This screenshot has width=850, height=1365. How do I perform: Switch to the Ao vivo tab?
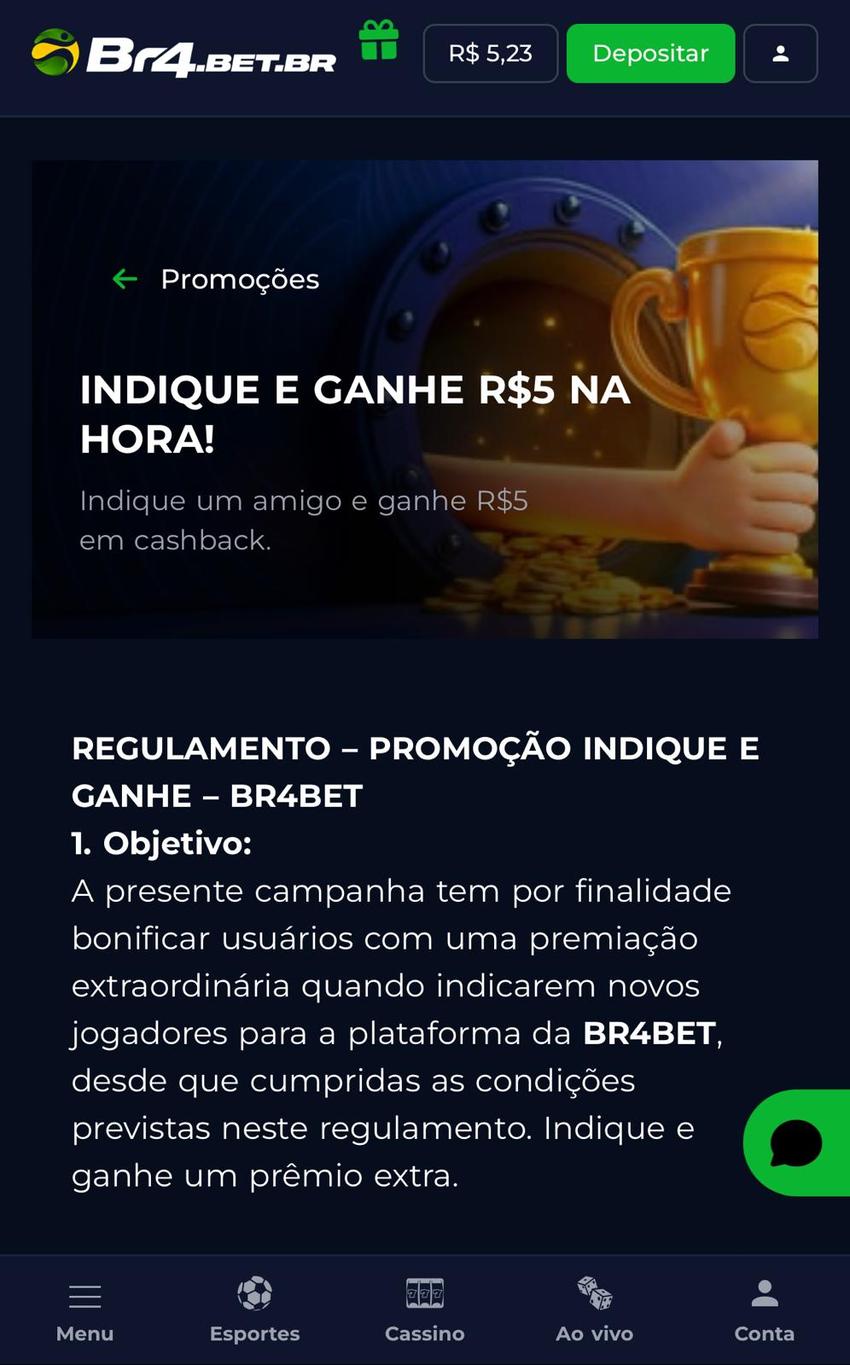point(594,1310)
